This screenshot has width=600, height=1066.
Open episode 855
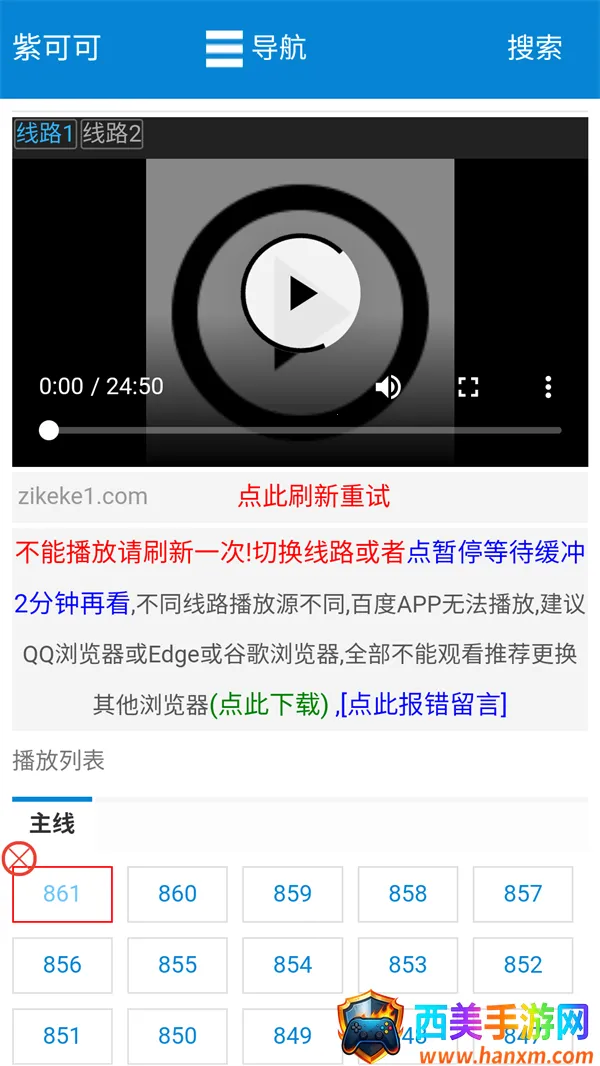click(x=177, y=965)
